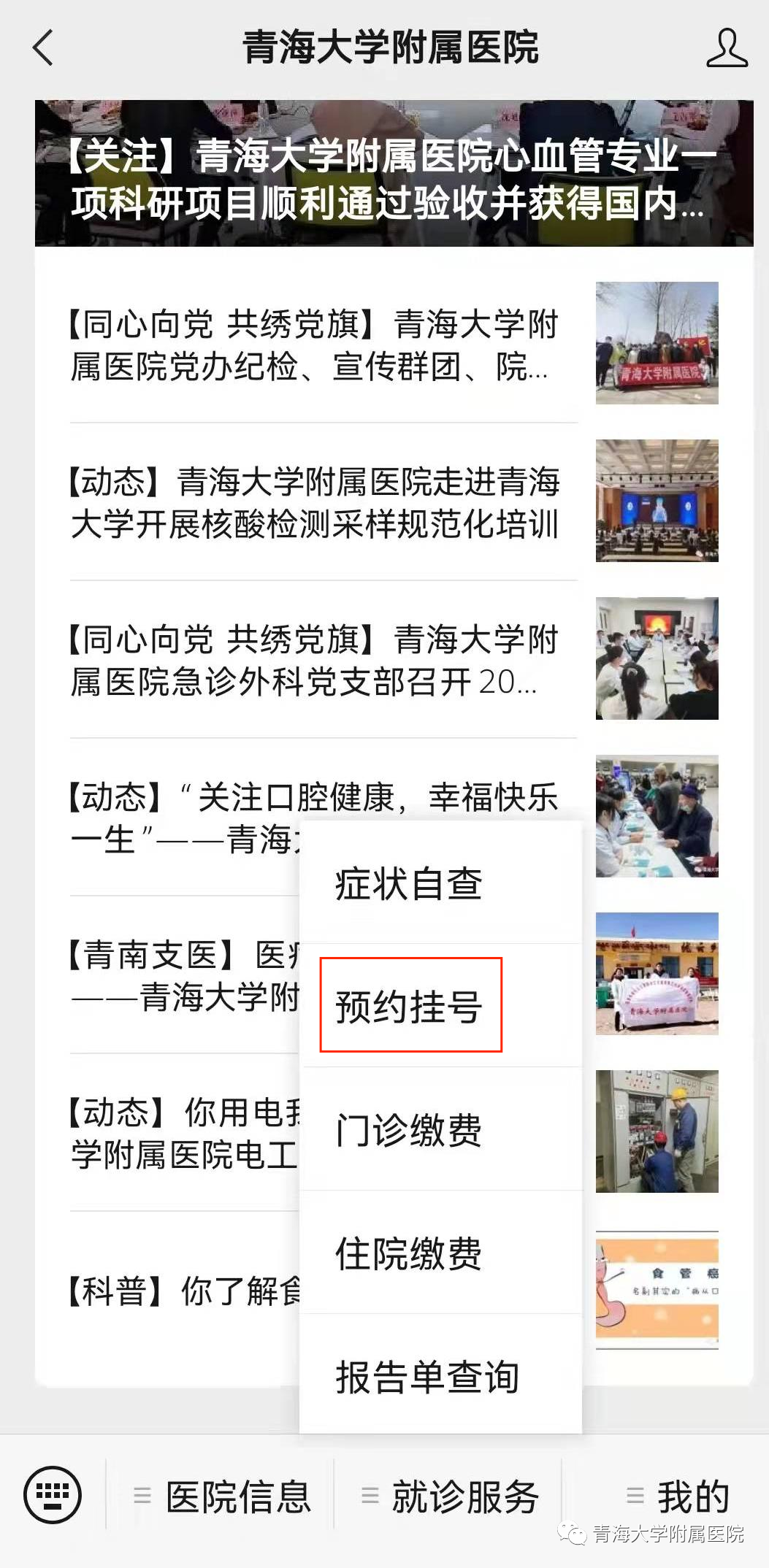Open the 【动态】你用电 article

pyautogui.click(x=183, y=1133)
